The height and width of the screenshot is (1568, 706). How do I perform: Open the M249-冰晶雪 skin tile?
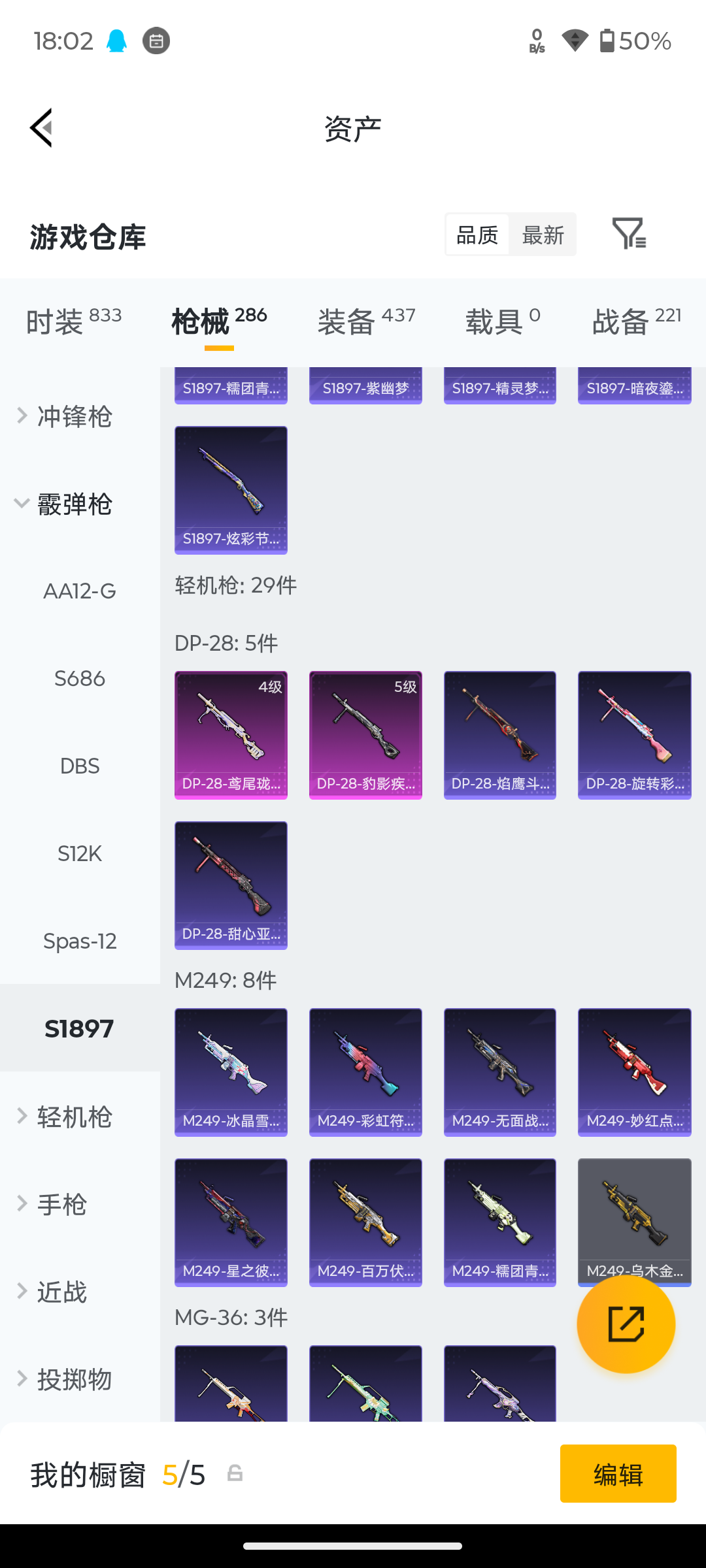pyautogui.click(x=231, y=1072)
